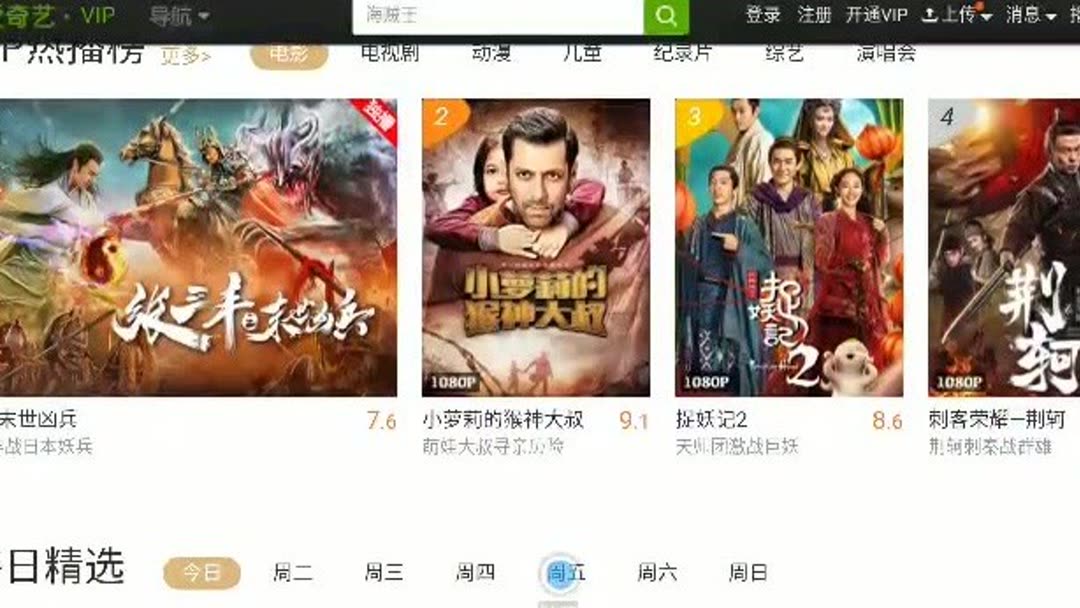Image resolution: width=1080 pixels, height=608 pixels.
Task: Tap the green search magnifier button
Action: [667, 16]
